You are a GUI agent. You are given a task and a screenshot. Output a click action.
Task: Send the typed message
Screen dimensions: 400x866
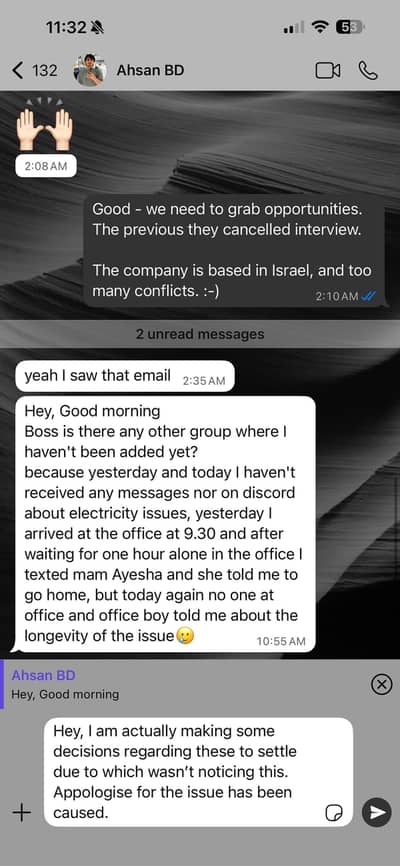pos(377,812)
